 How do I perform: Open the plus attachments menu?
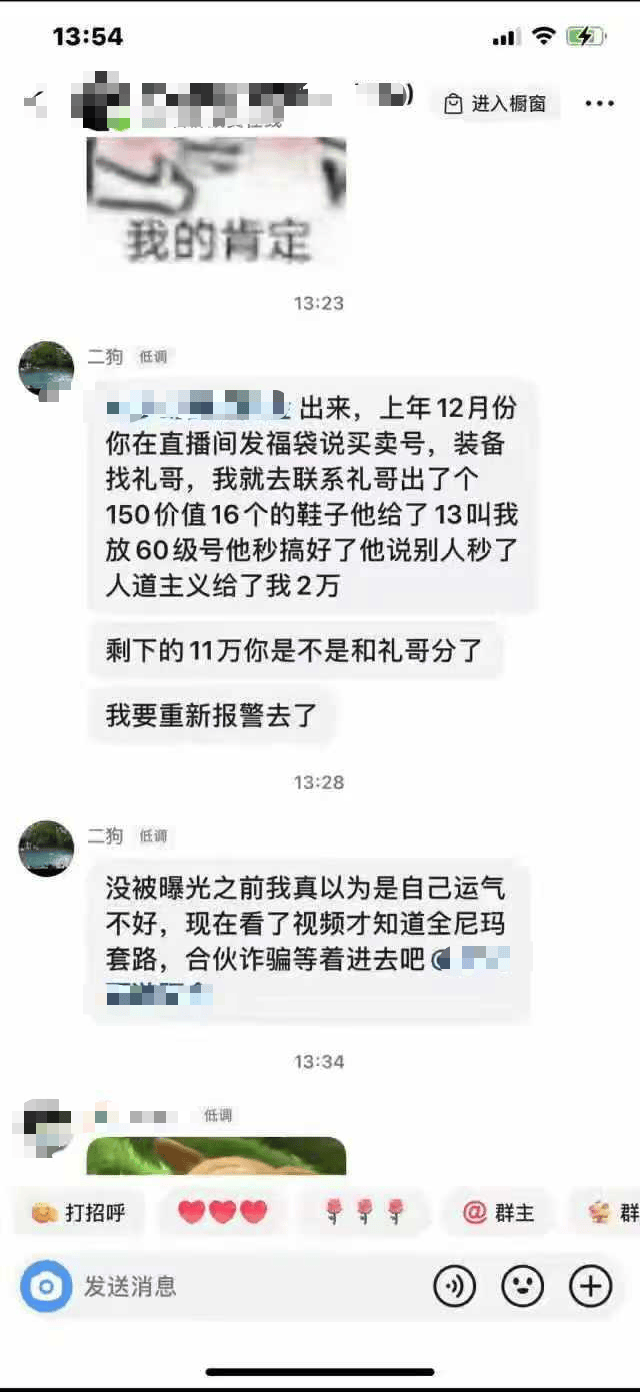590,1287
